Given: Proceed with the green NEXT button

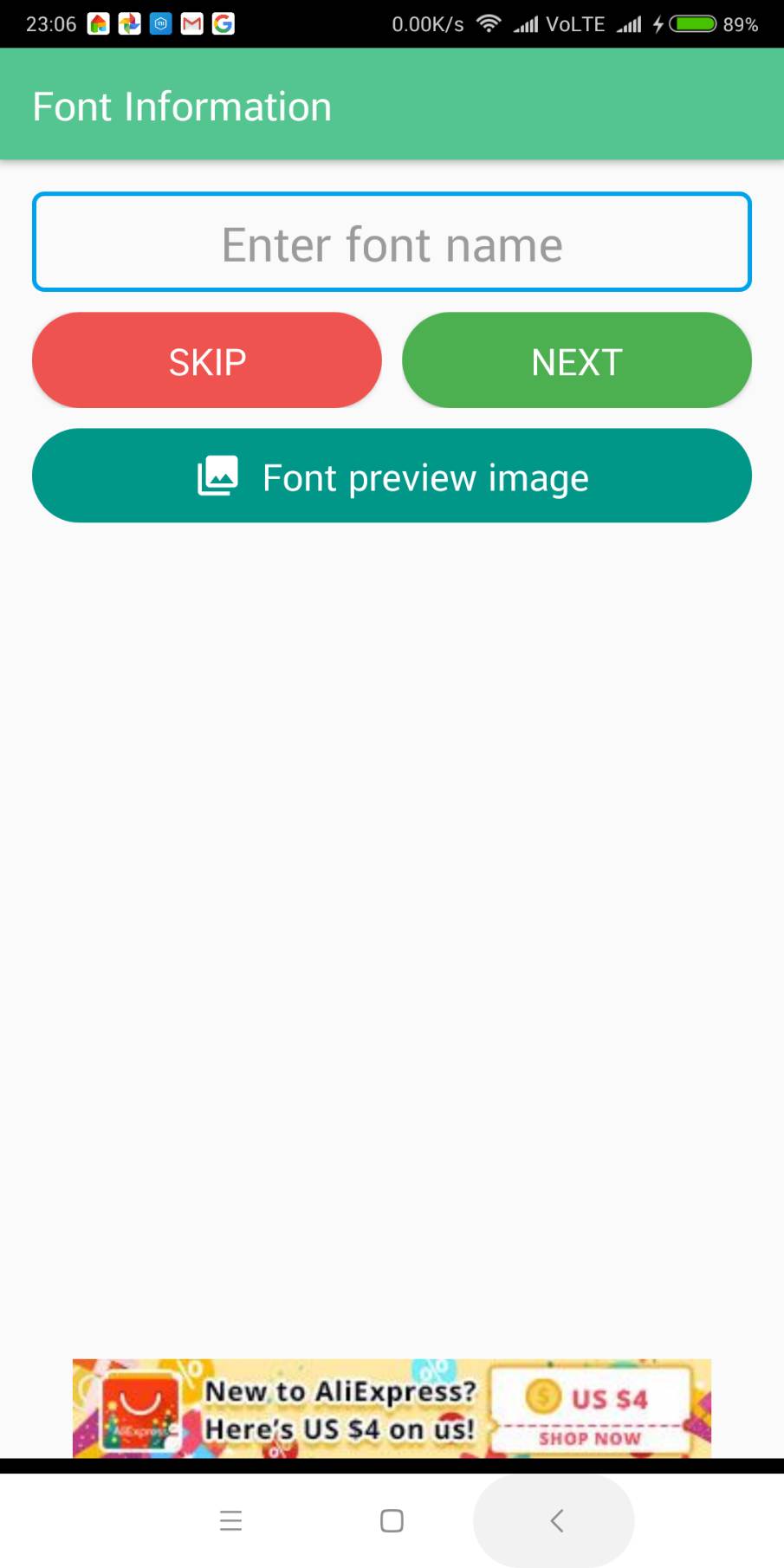Looking at the screenshot, I should [x=577, y=360].
